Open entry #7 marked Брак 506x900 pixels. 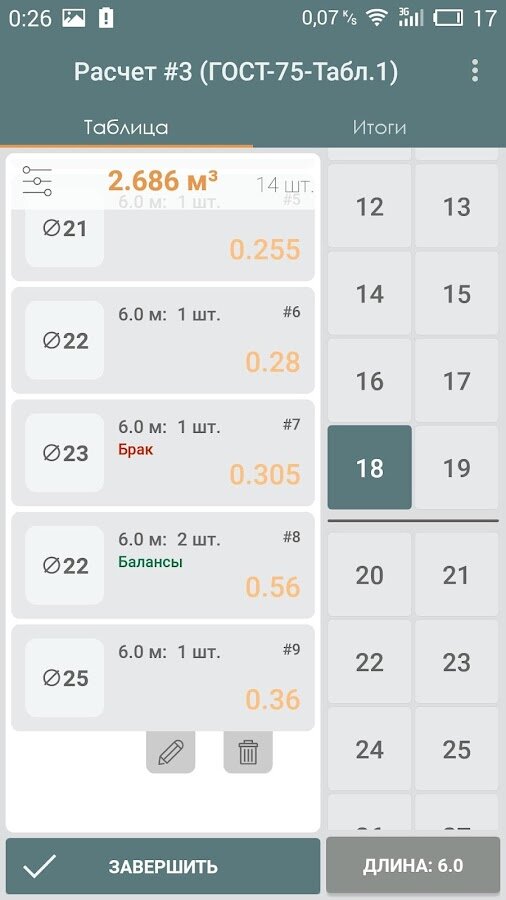click(x=163, y=453)
